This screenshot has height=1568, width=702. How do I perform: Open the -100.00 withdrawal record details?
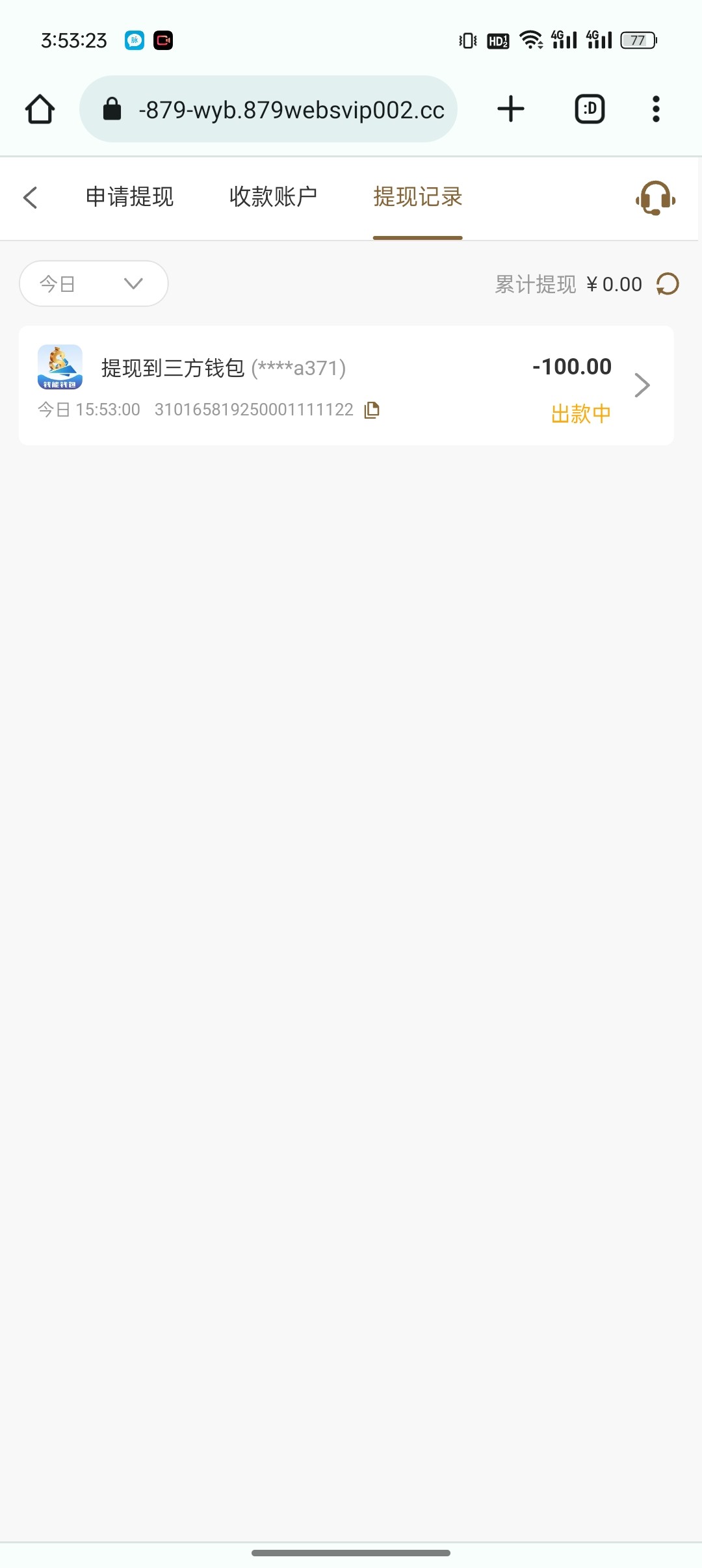pos(642,385)
